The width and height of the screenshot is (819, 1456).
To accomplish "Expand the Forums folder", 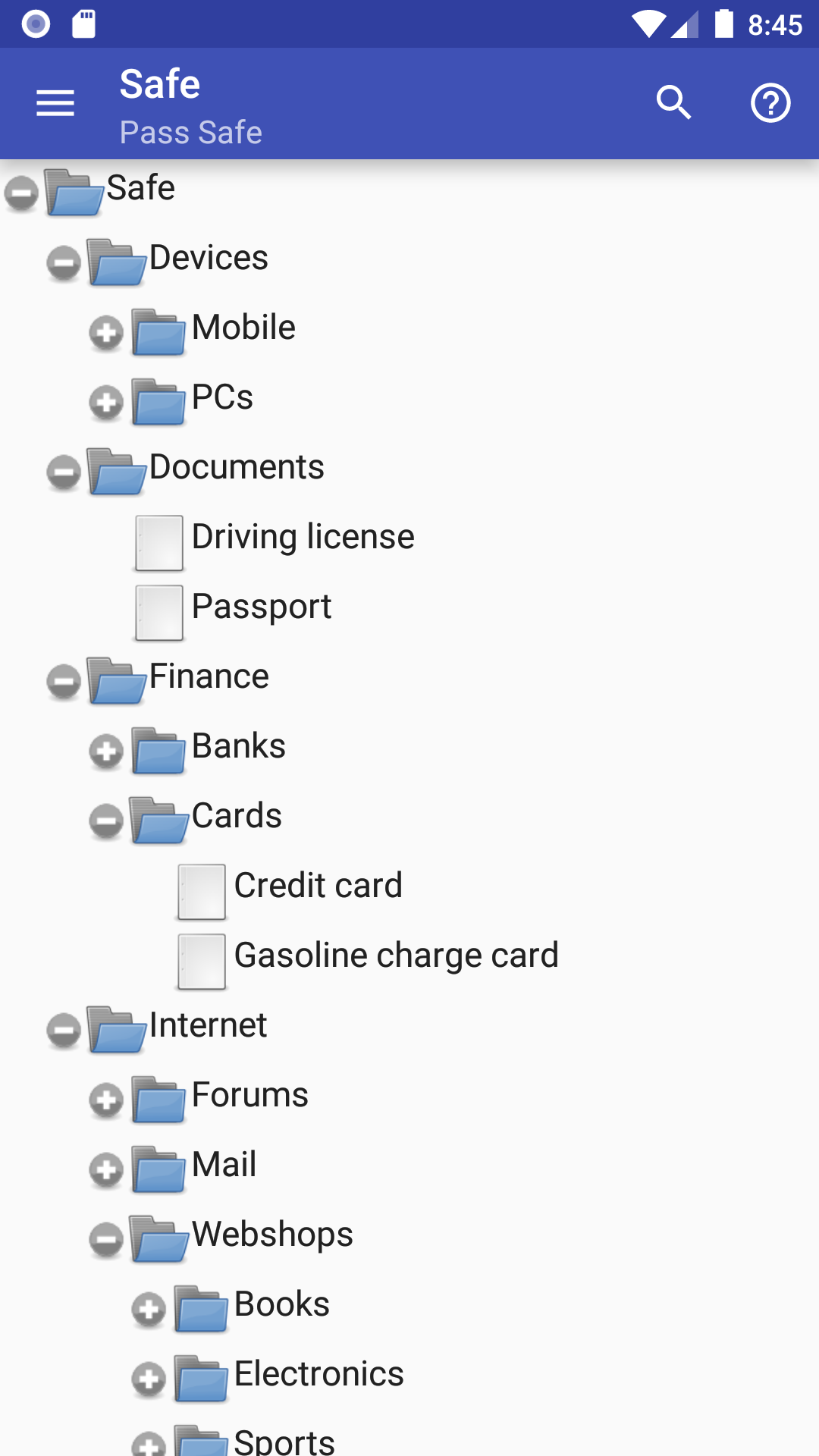I will (106, 1100).
